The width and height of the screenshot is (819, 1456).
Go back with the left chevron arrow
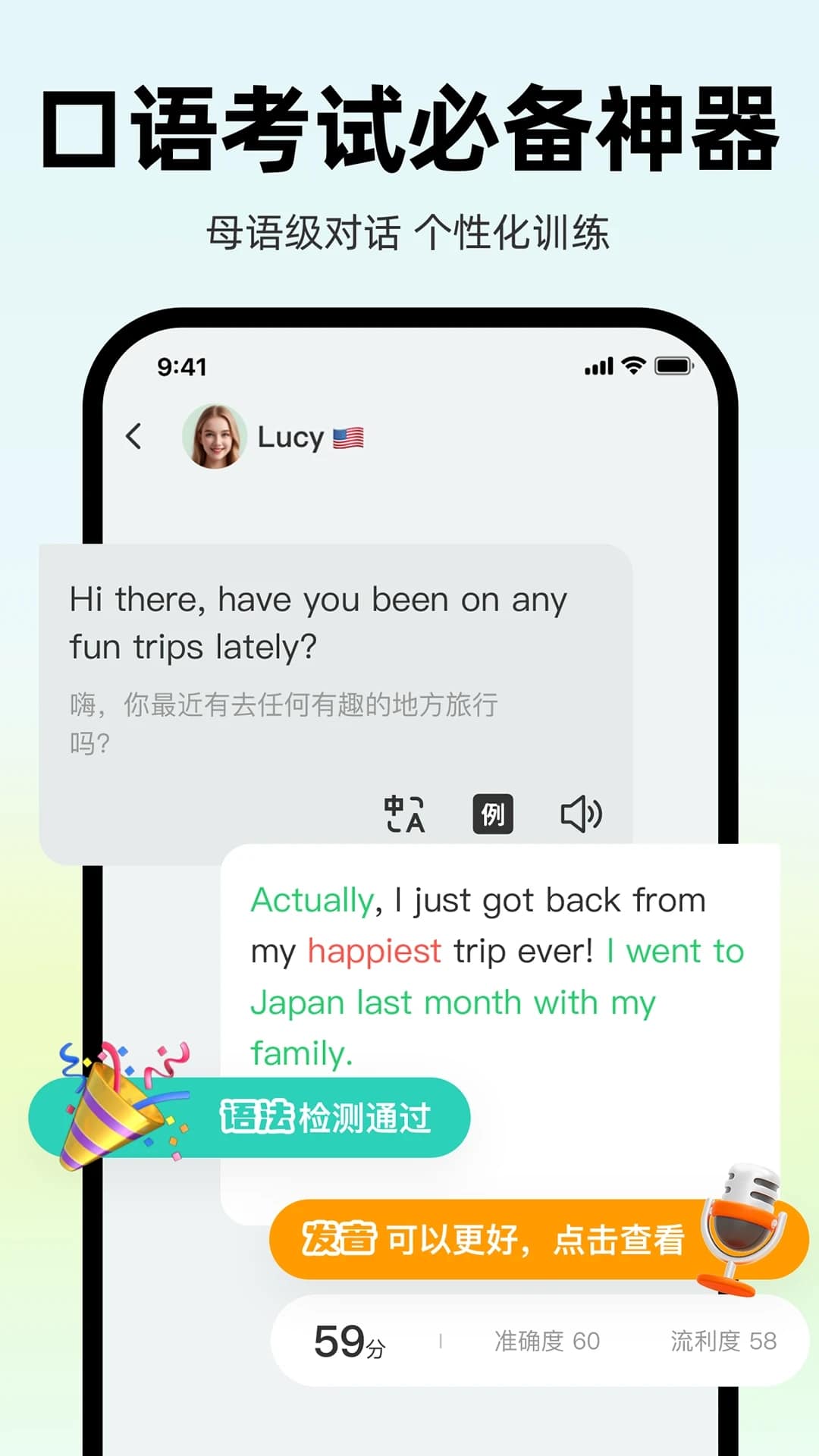(133, 437)
